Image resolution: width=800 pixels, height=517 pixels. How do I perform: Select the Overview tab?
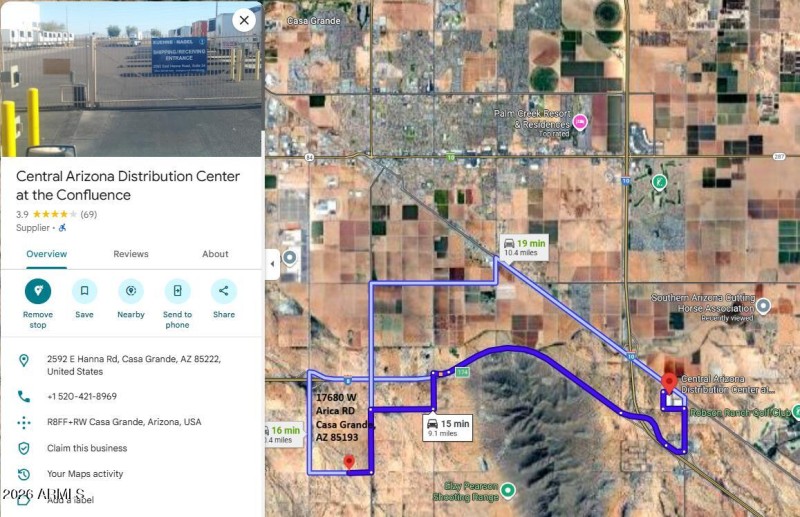(x=46, y=254)
